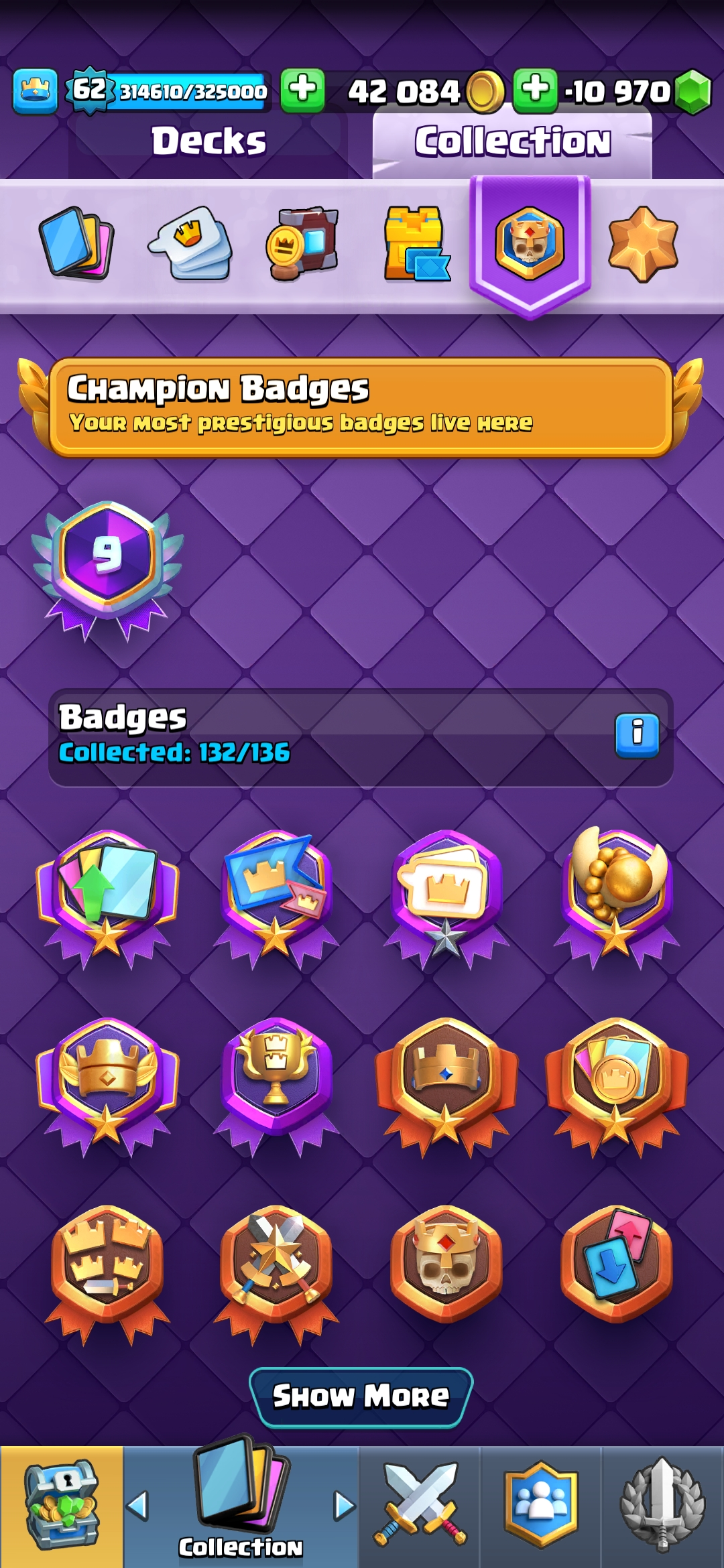Switch to the Decks tab
The image size is (724, 1568).
[x=208, y=141]
